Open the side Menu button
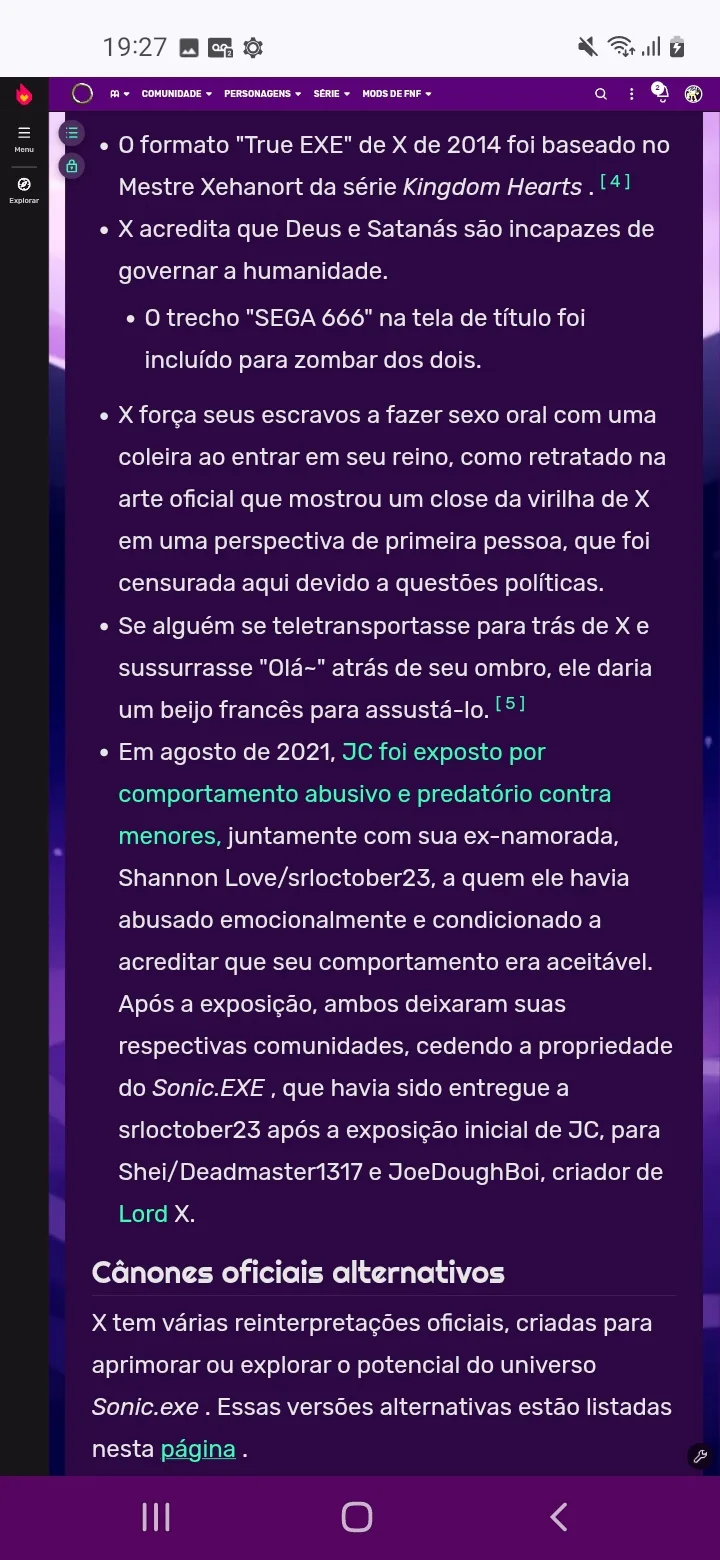Image resolution: width=720 pixels, height=1560 pixels. point(24,138)
